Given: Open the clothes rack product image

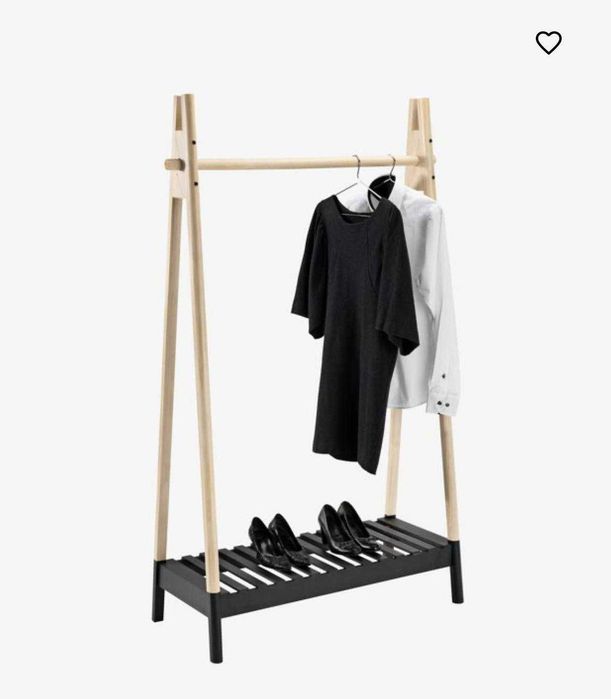Looking at the screenshot, I should (305, 380).
